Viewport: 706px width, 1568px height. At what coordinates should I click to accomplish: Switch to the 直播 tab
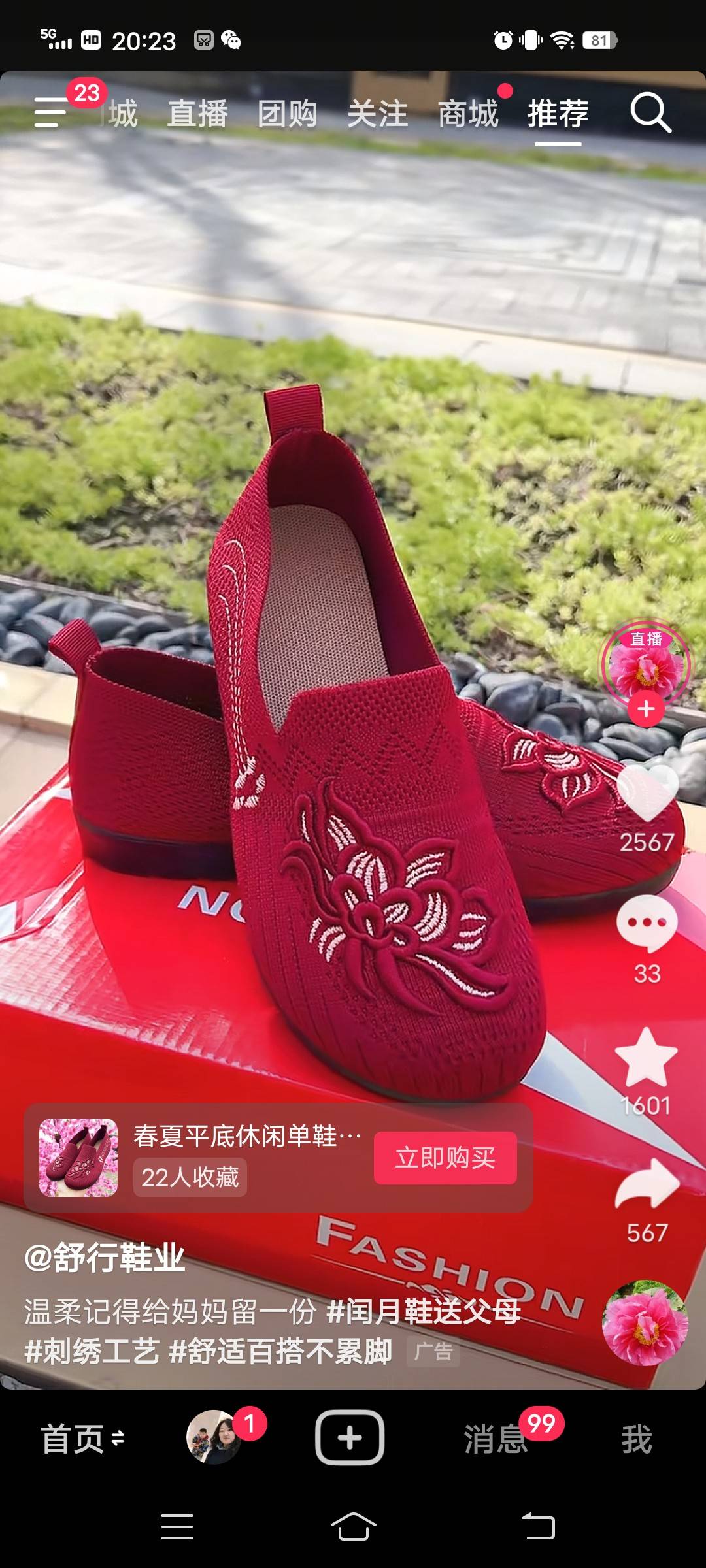click(x=197, y=114)
